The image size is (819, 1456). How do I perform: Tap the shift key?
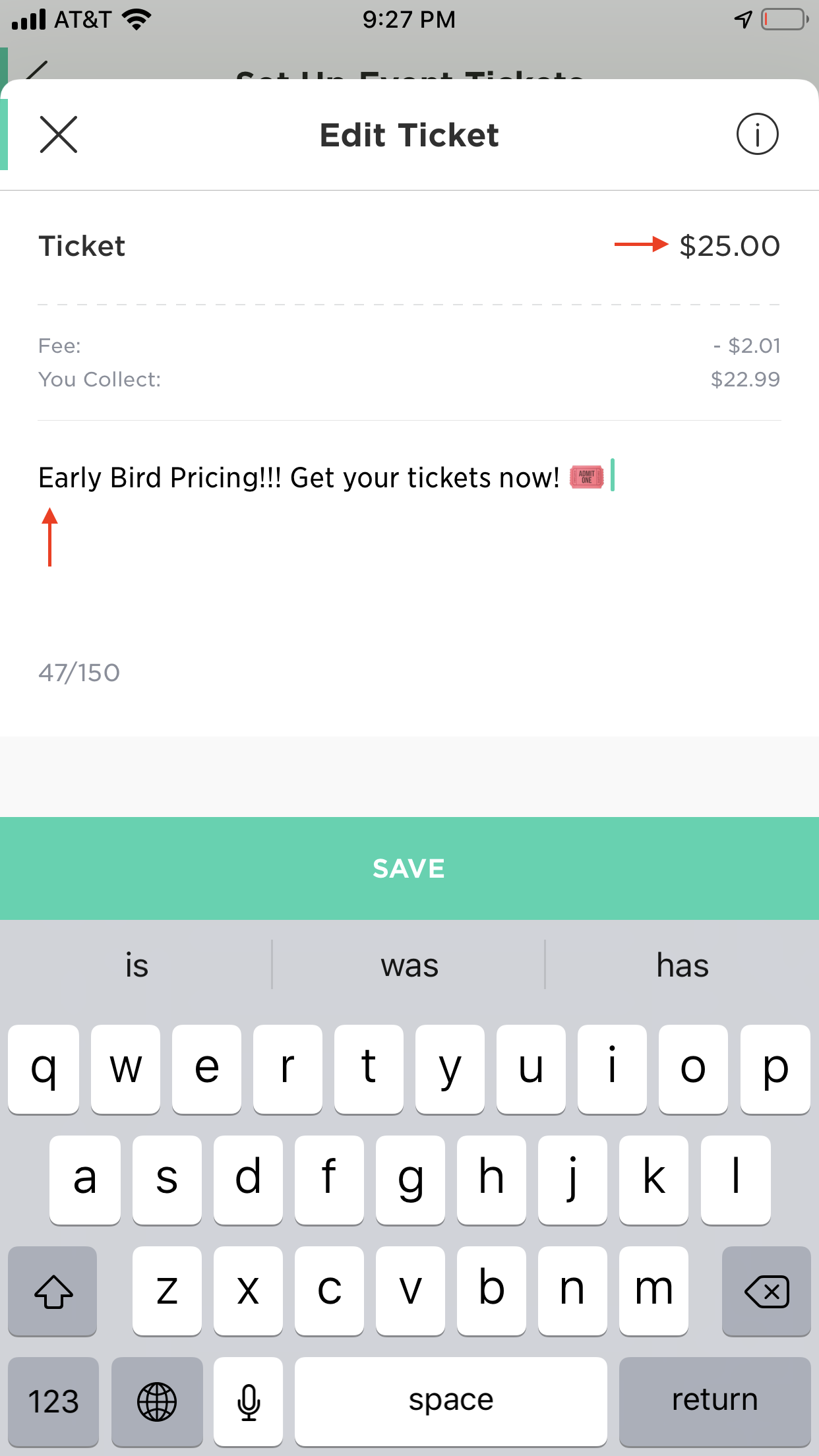(x=53, y=1290)
